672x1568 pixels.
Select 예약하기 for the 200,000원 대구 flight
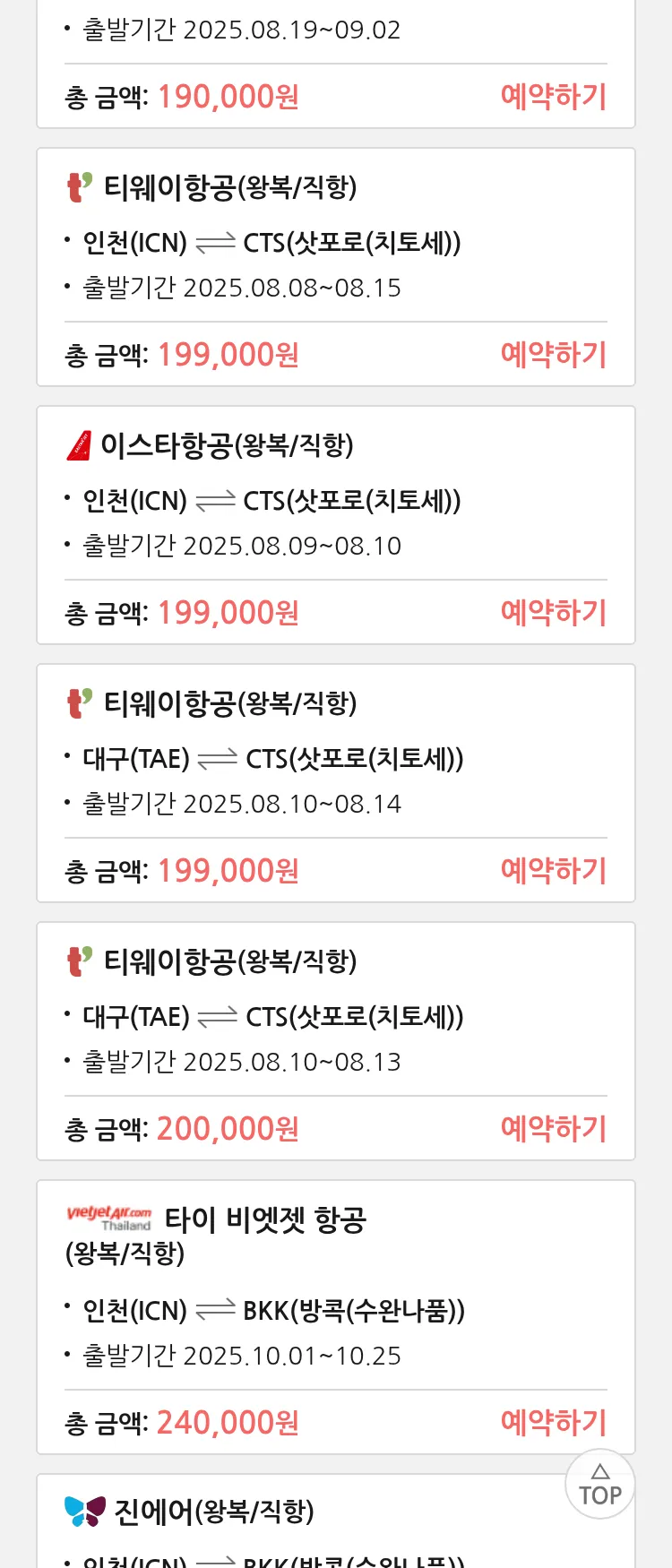[553, 1129]
